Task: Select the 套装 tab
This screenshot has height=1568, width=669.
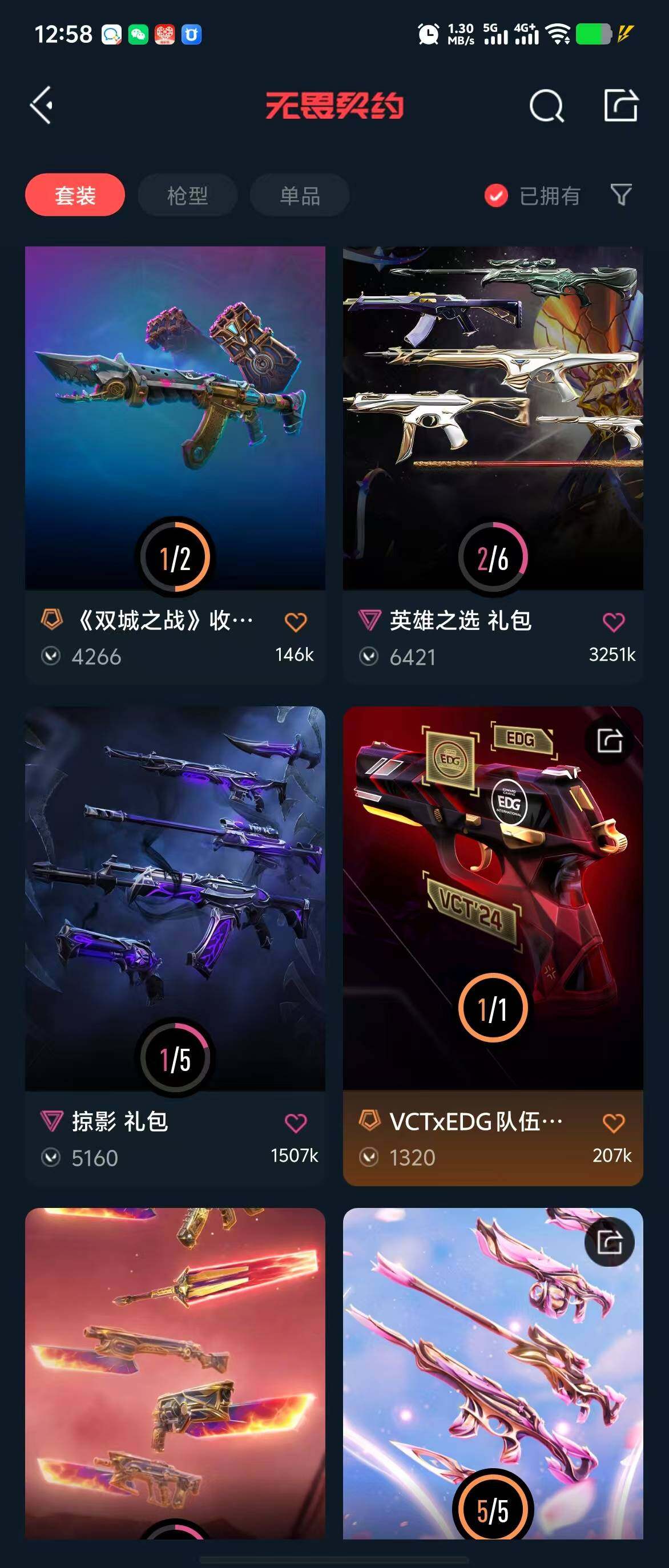Action: tap(75, 195)
